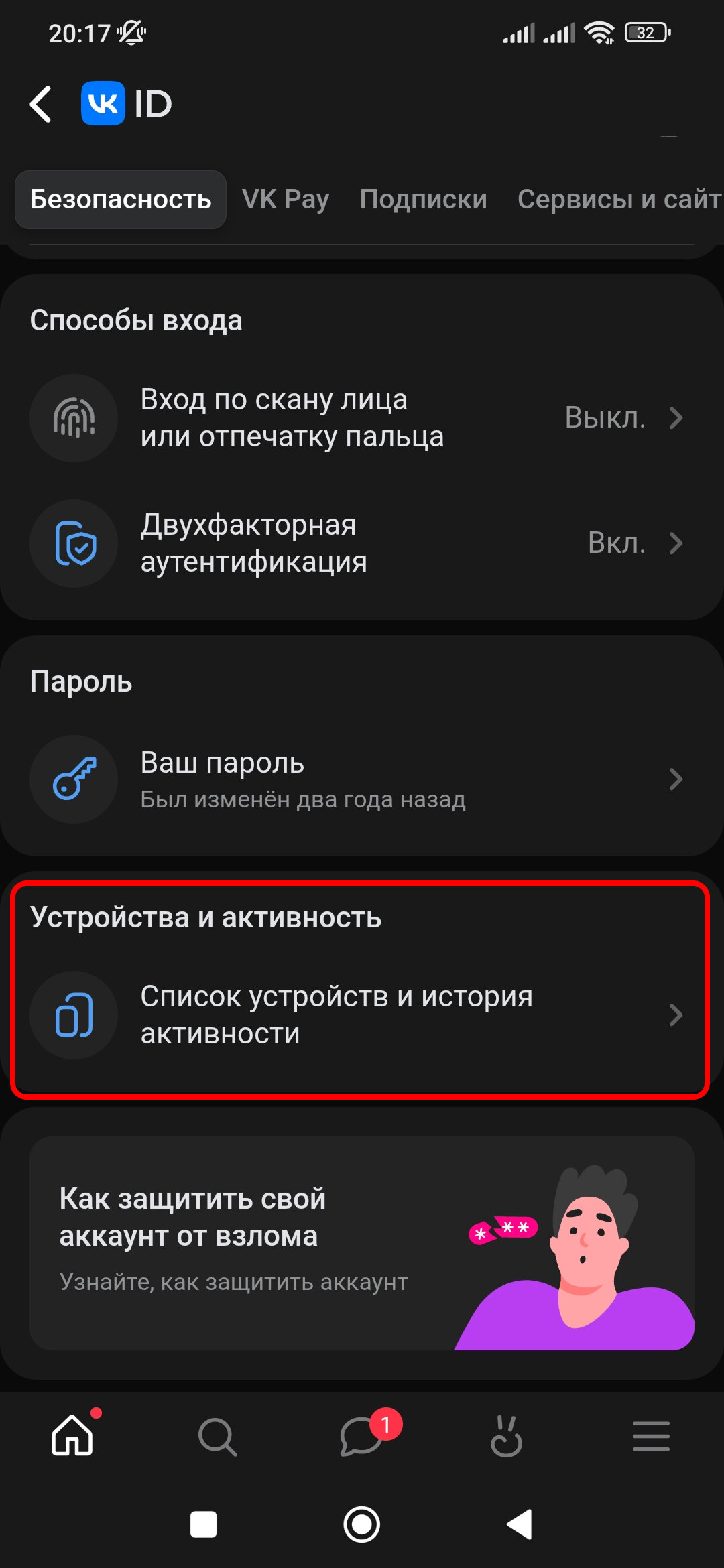Select the Безопасность tab
The width and height of the screenshot is (724, 1568).
tap(121, 200)
